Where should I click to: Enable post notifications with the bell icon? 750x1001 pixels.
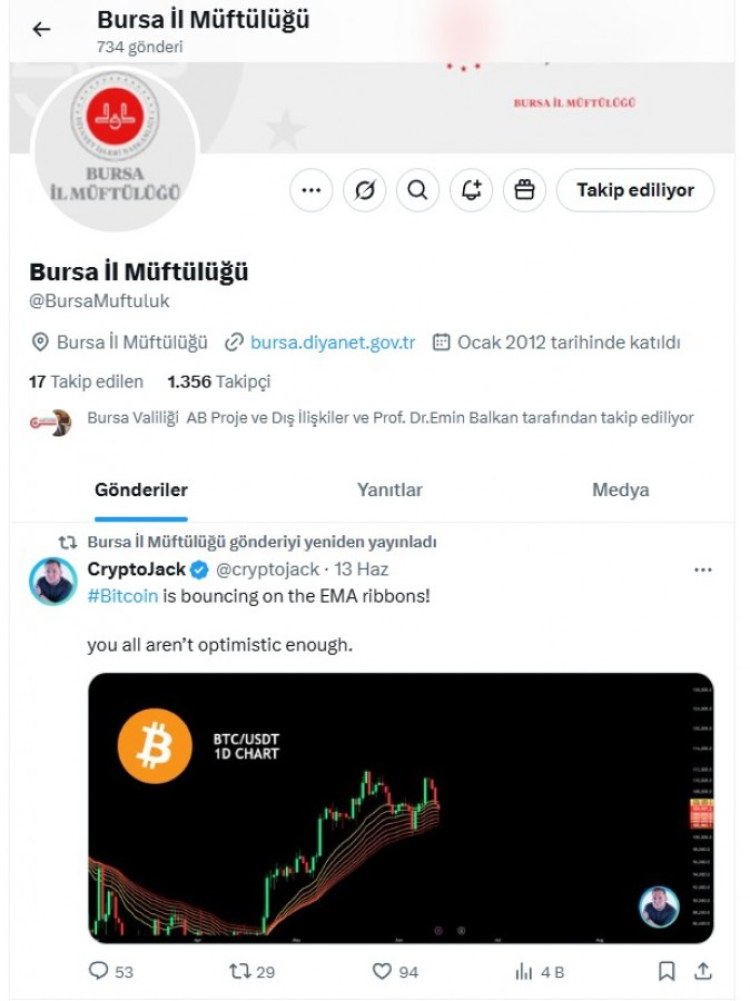tap(471, 190)
